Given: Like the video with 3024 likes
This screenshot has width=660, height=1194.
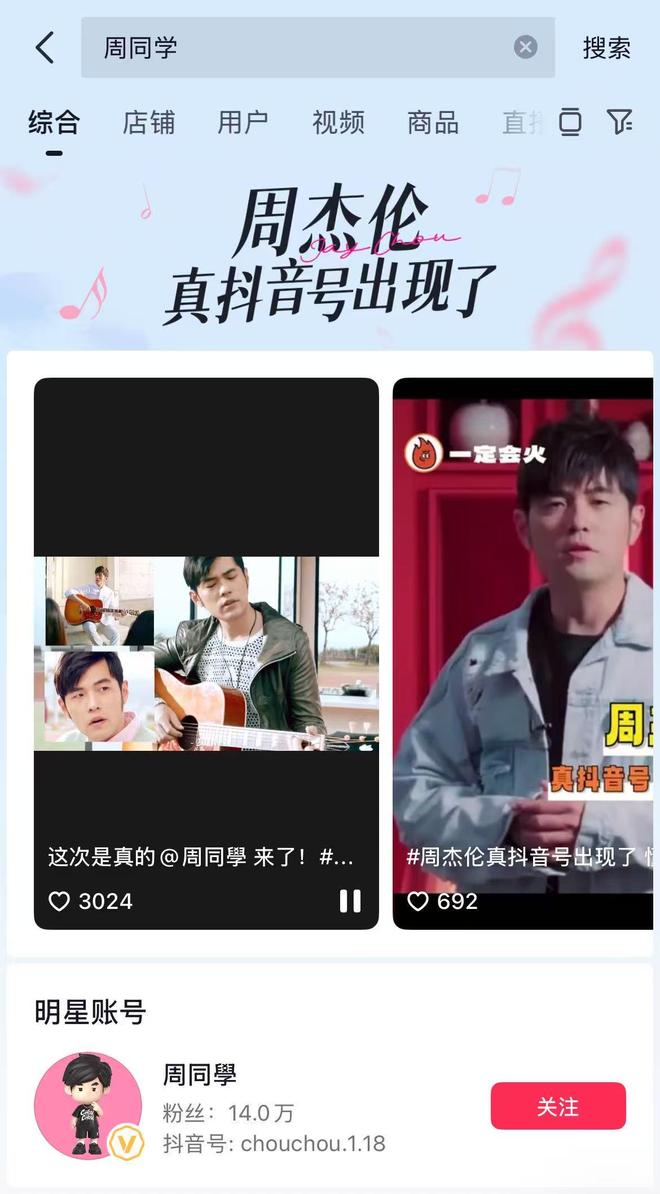Looking at the screenshot, I should coord(60,901).
